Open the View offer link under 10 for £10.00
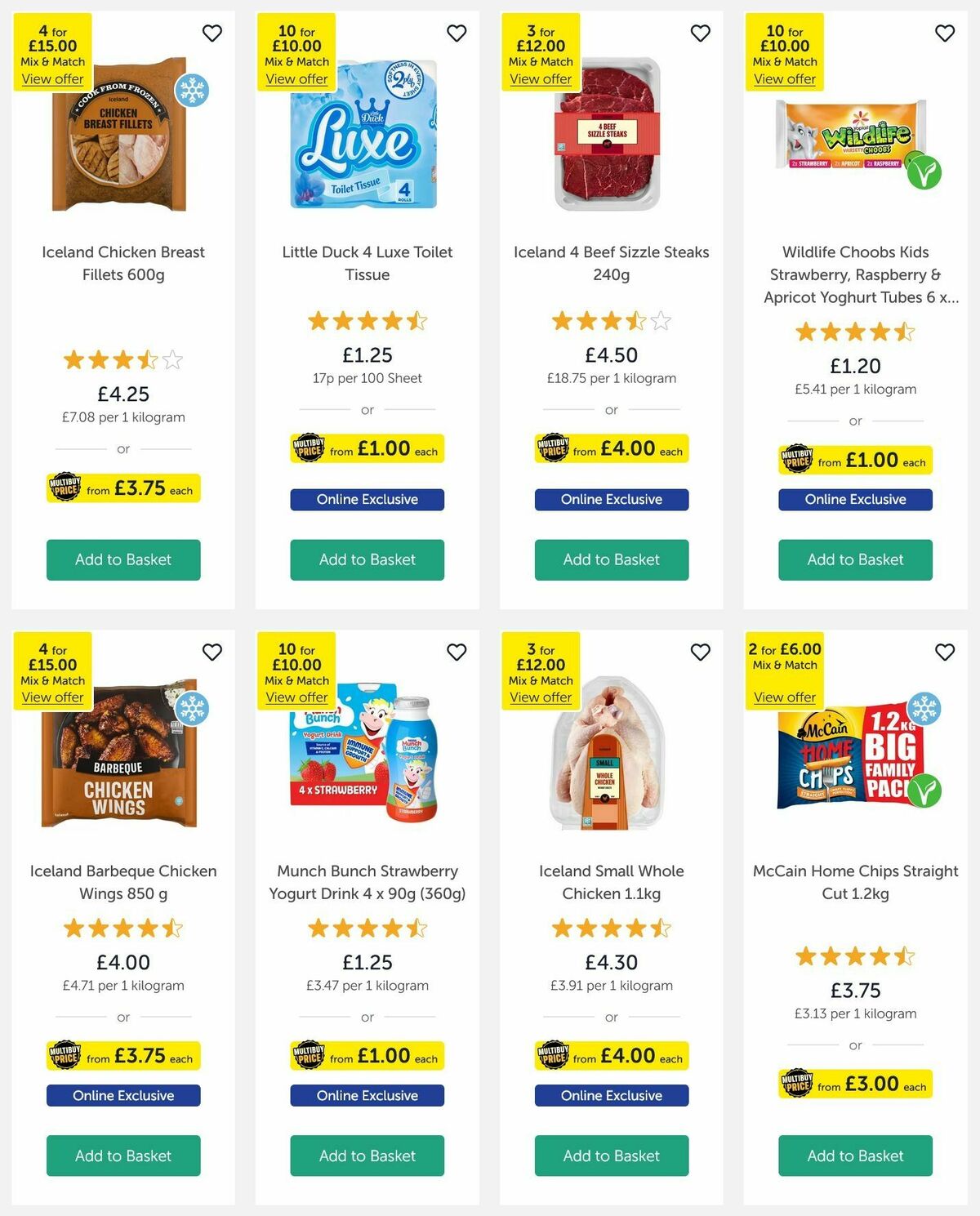The width and height of the screenshot is (980, 1216). point(298,78)
